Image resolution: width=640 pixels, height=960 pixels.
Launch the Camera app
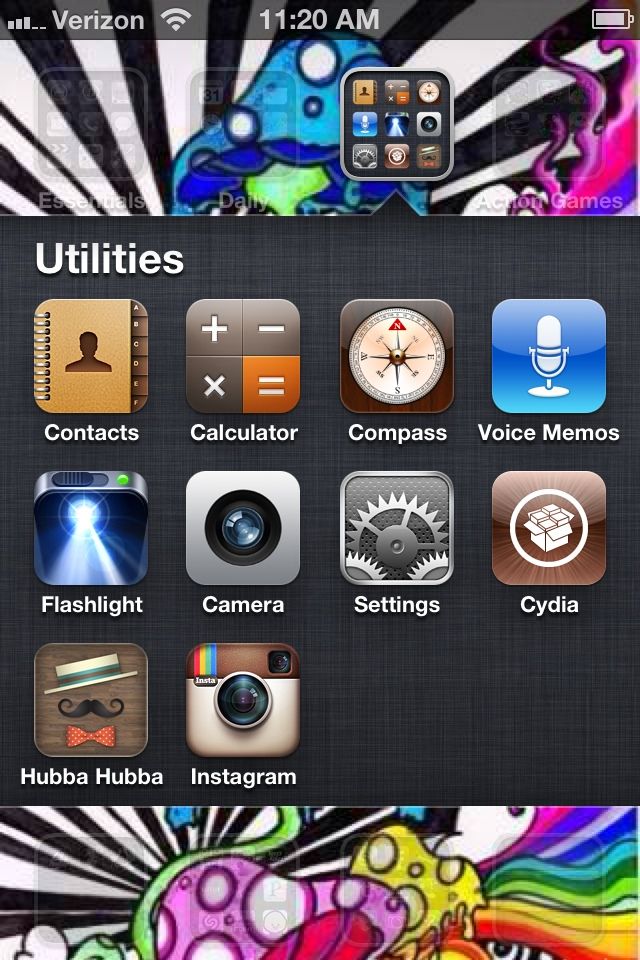click(243, 529)
